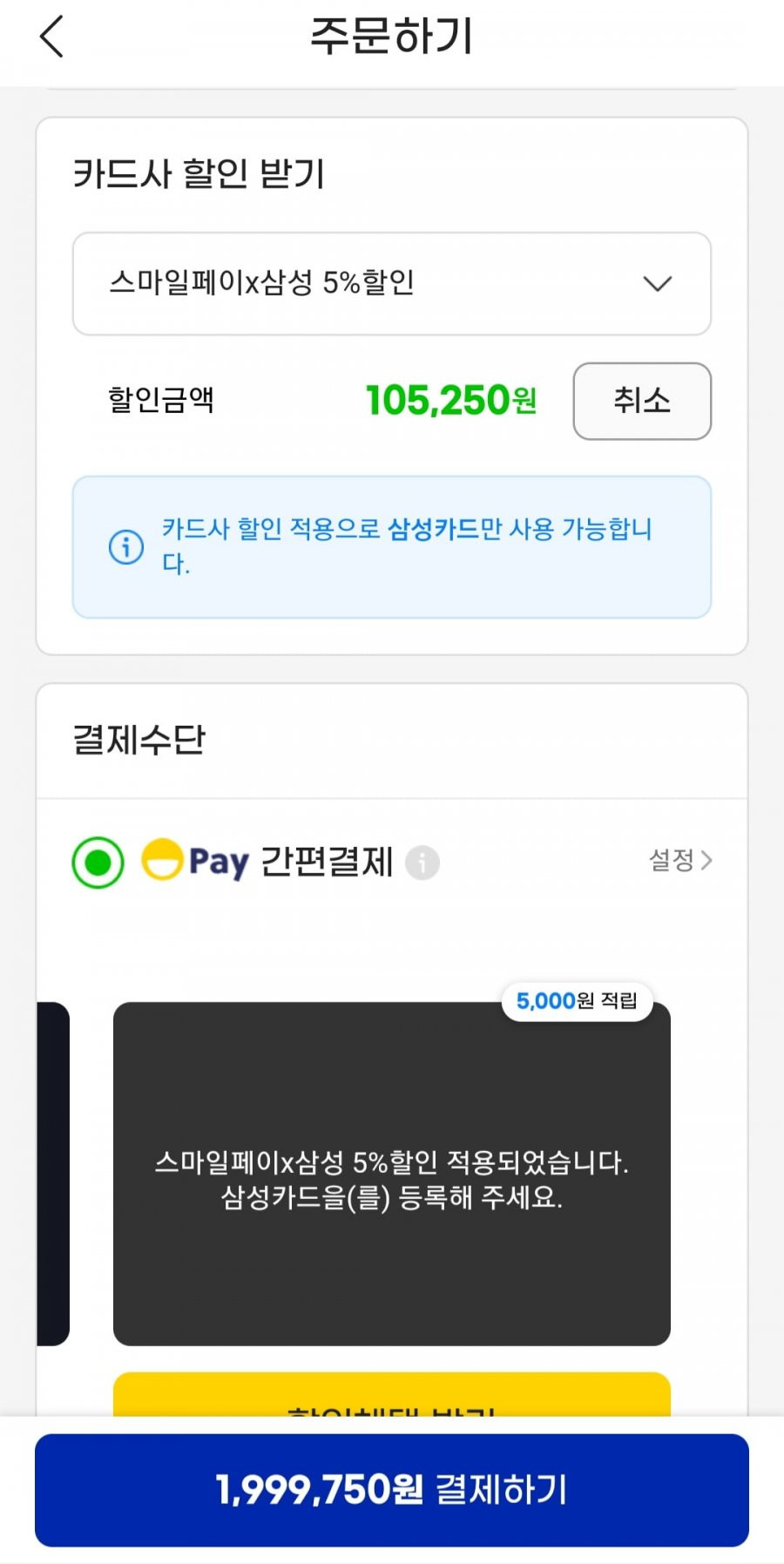
Task: Go back from the 주문하기 page
Action: click(52, 37)
